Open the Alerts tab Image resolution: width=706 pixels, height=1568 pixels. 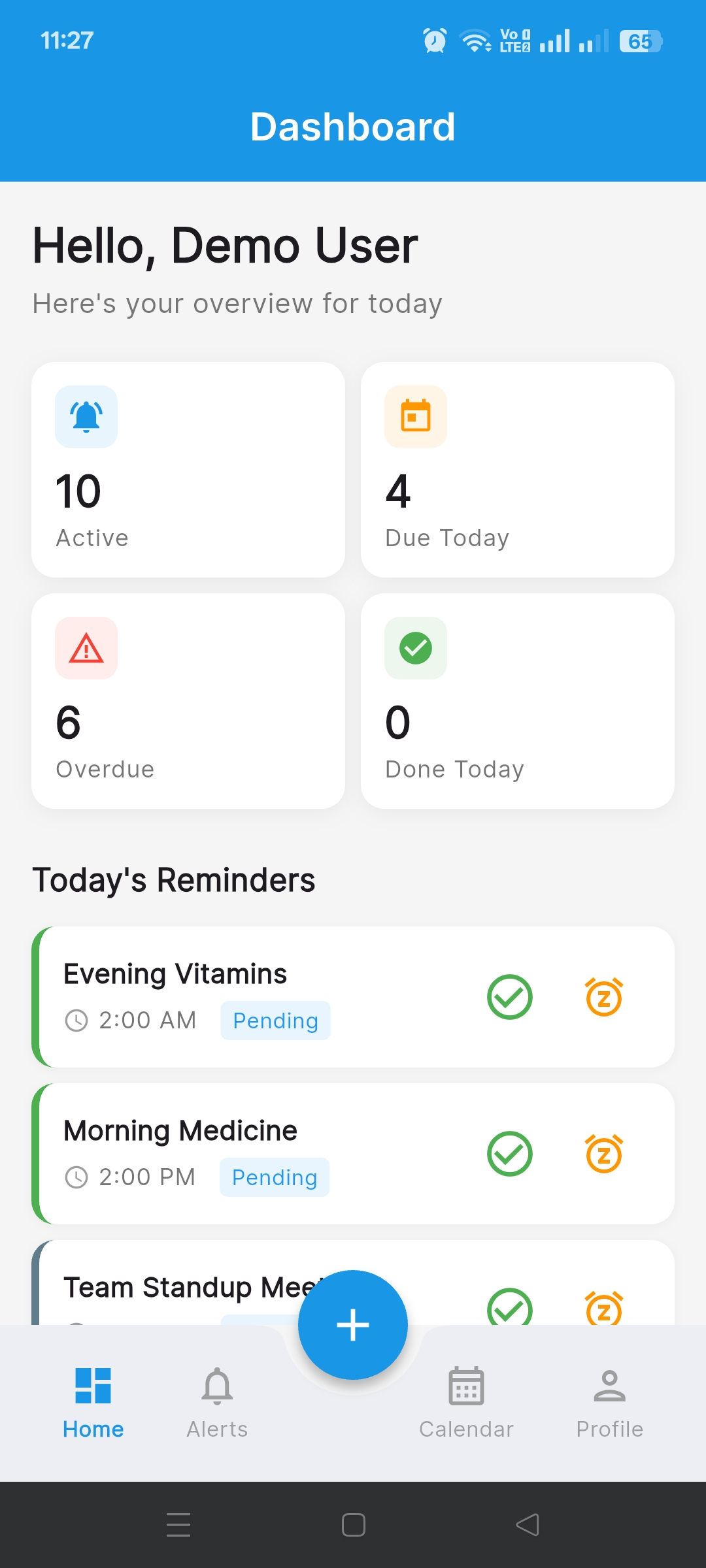click(x=216, y=1398)
